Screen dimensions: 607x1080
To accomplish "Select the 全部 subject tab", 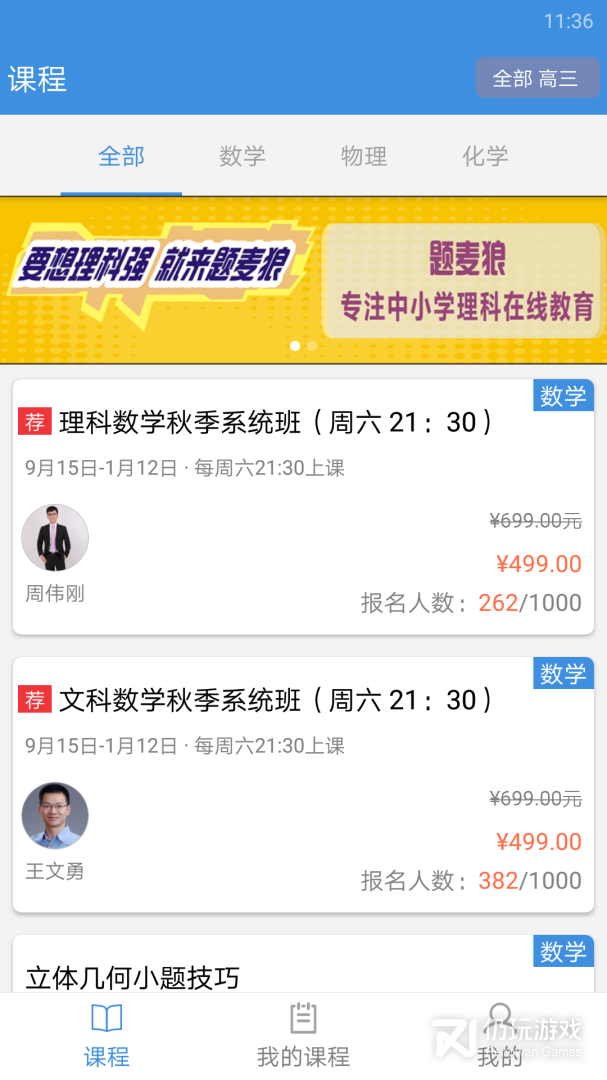I will (x=121, y=156).
